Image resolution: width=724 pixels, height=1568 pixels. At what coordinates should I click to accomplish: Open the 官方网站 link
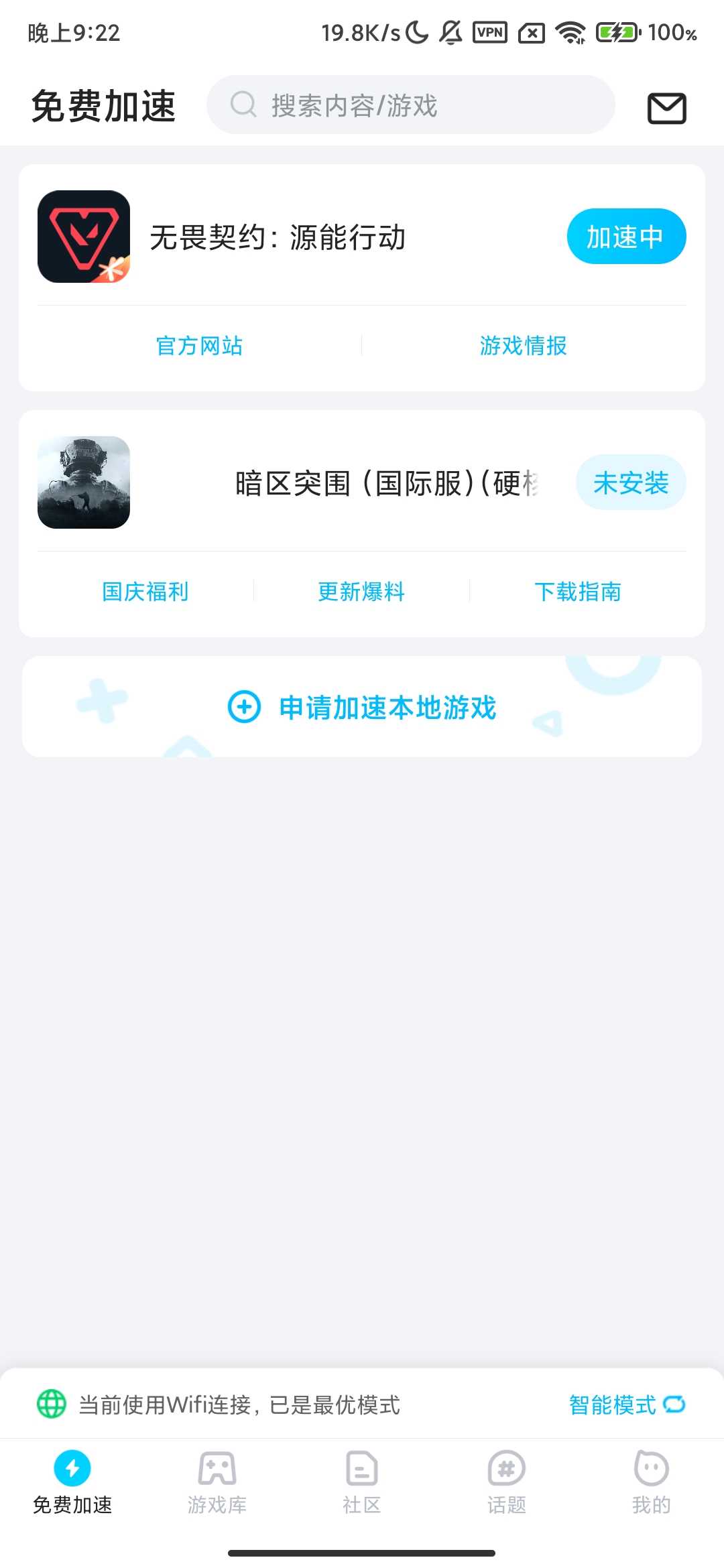click(x=199, y=346)
